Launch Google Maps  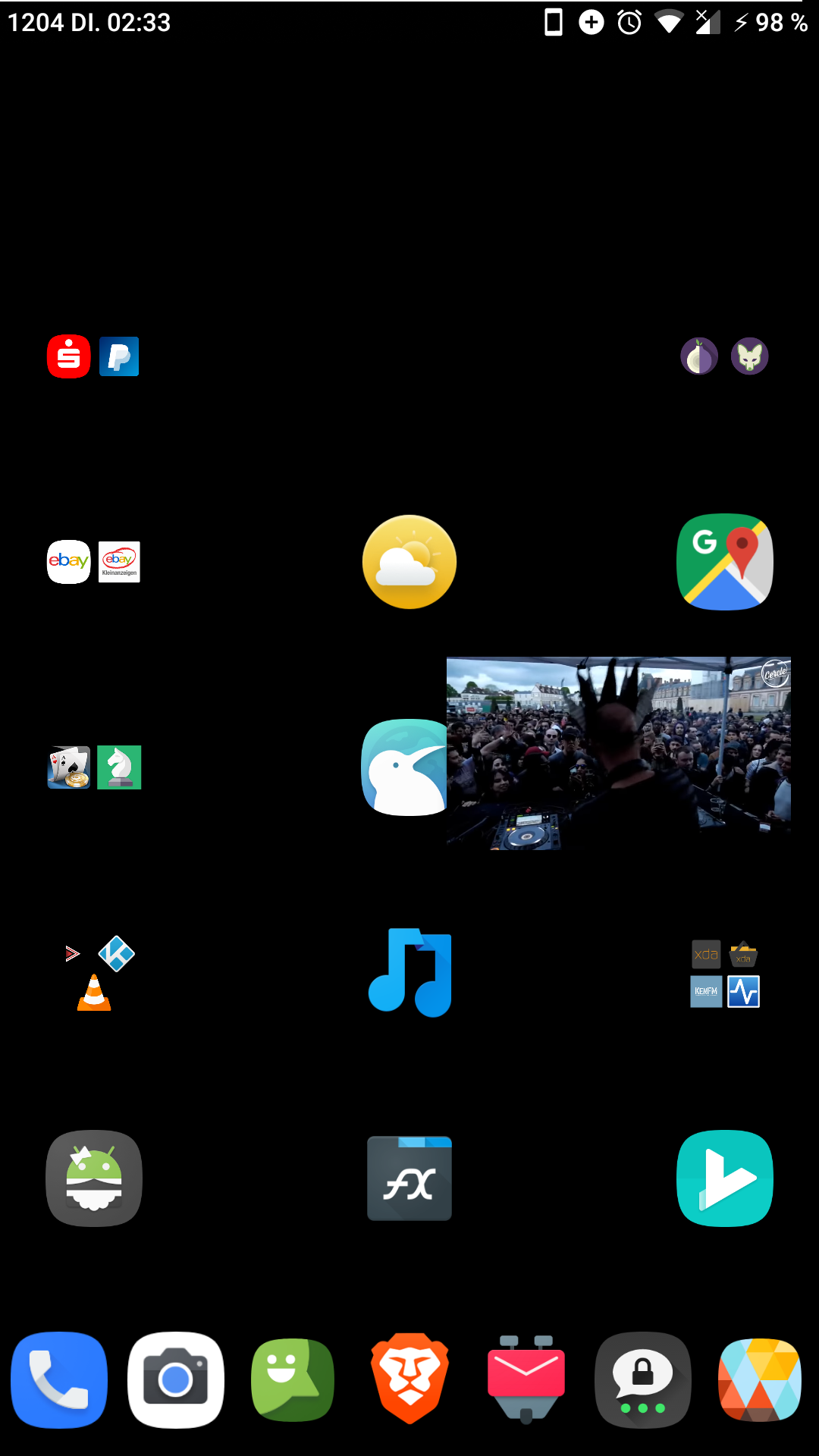point(724,562)
